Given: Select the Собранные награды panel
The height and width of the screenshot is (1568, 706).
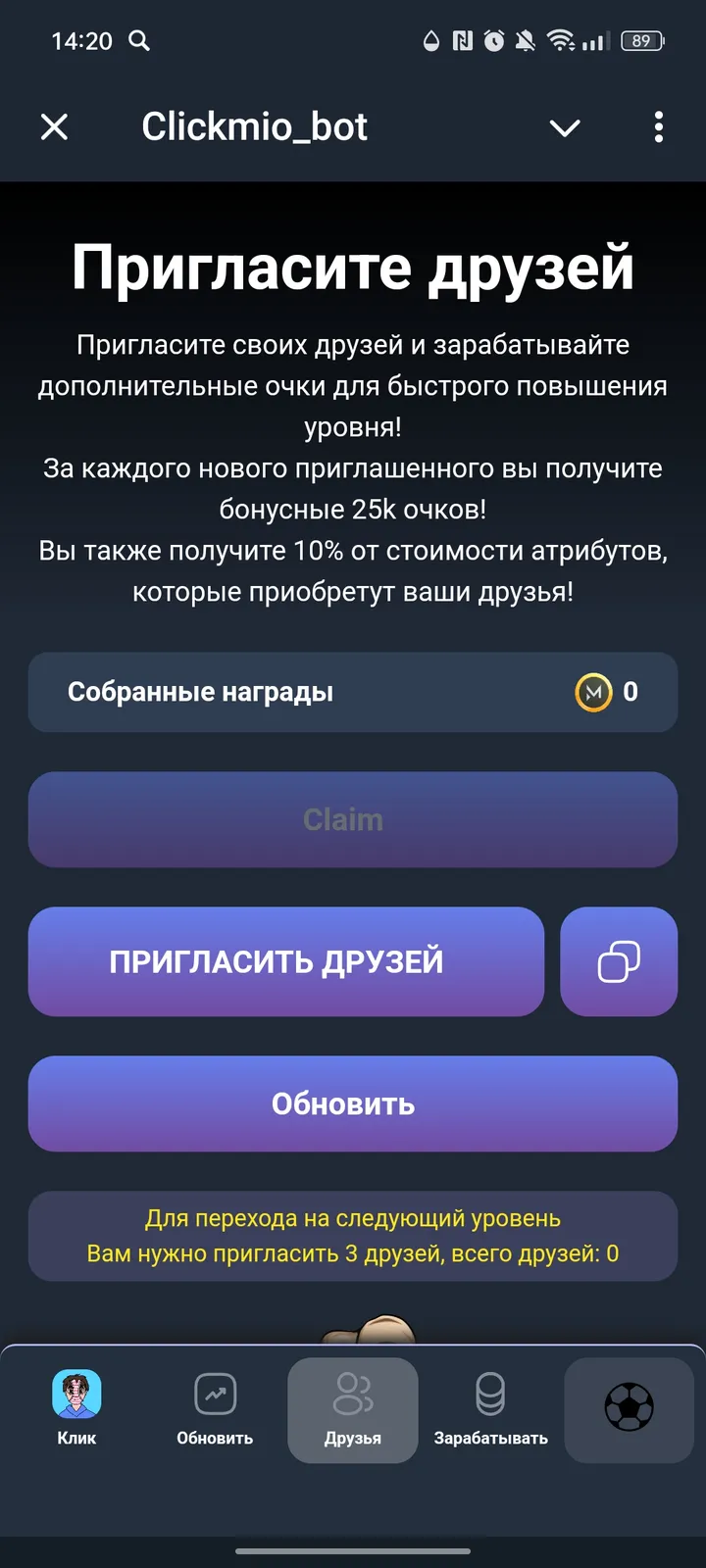Looking at the screenshot, I should 352,692.
